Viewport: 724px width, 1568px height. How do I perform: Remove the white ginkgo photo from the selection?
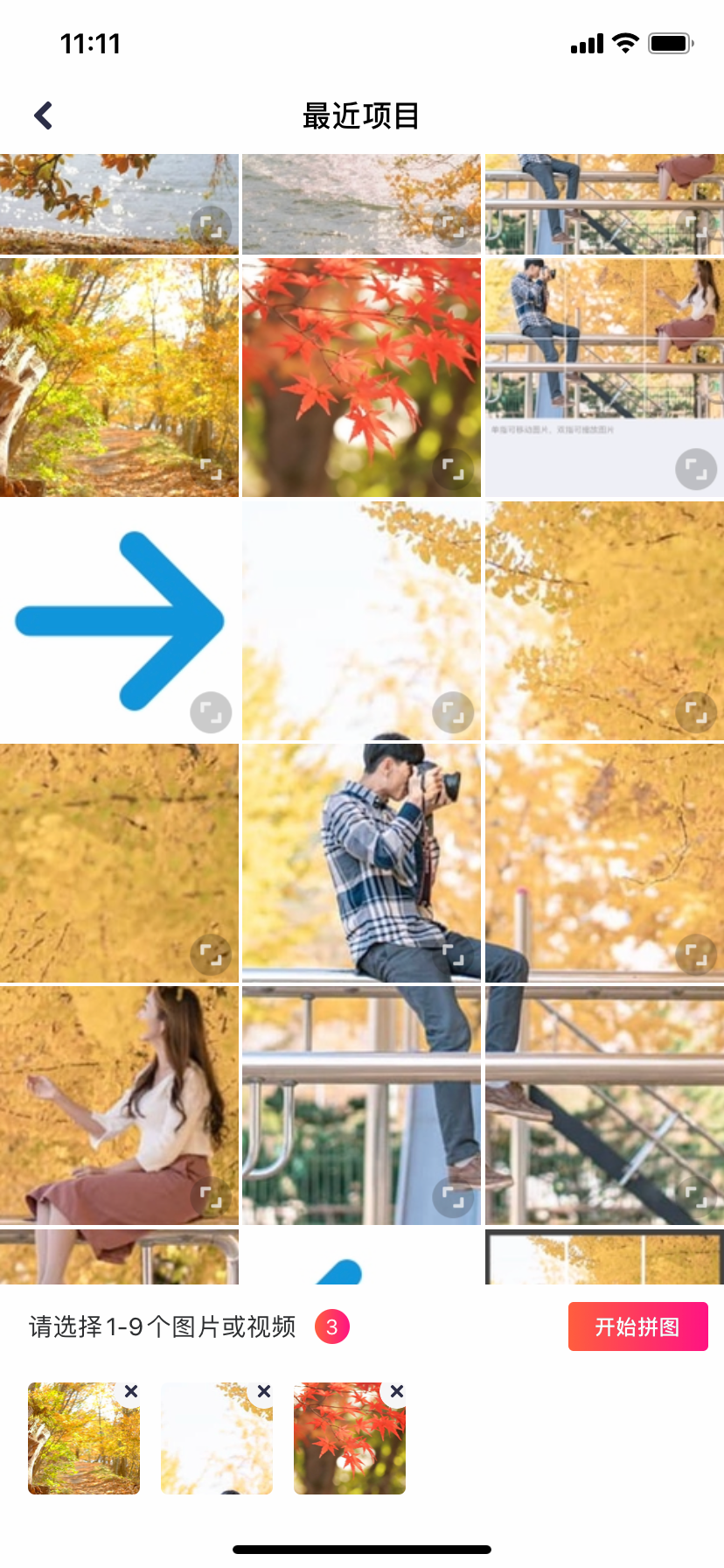tap(264, 1391)
